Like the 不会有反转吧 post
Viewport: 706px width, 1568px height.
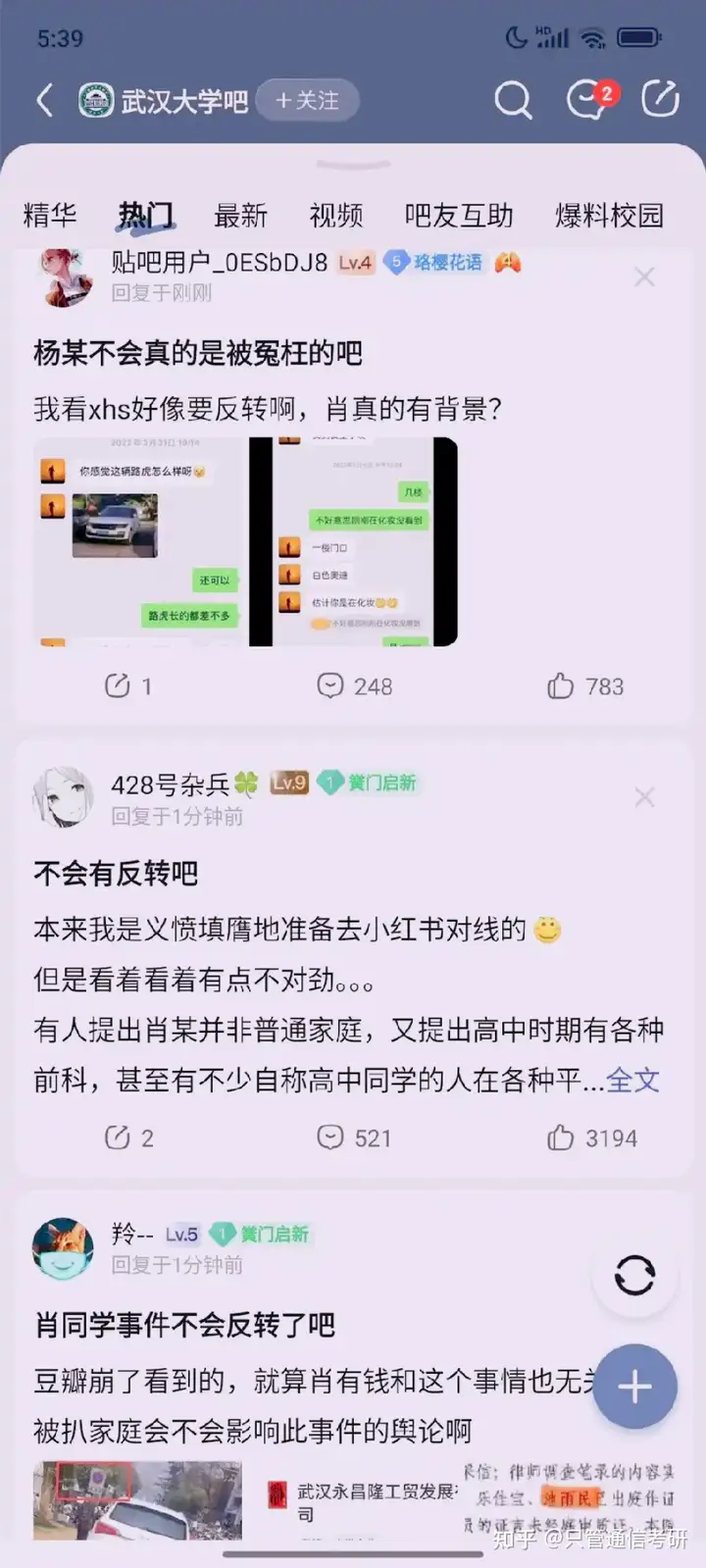pos(591,1138)
